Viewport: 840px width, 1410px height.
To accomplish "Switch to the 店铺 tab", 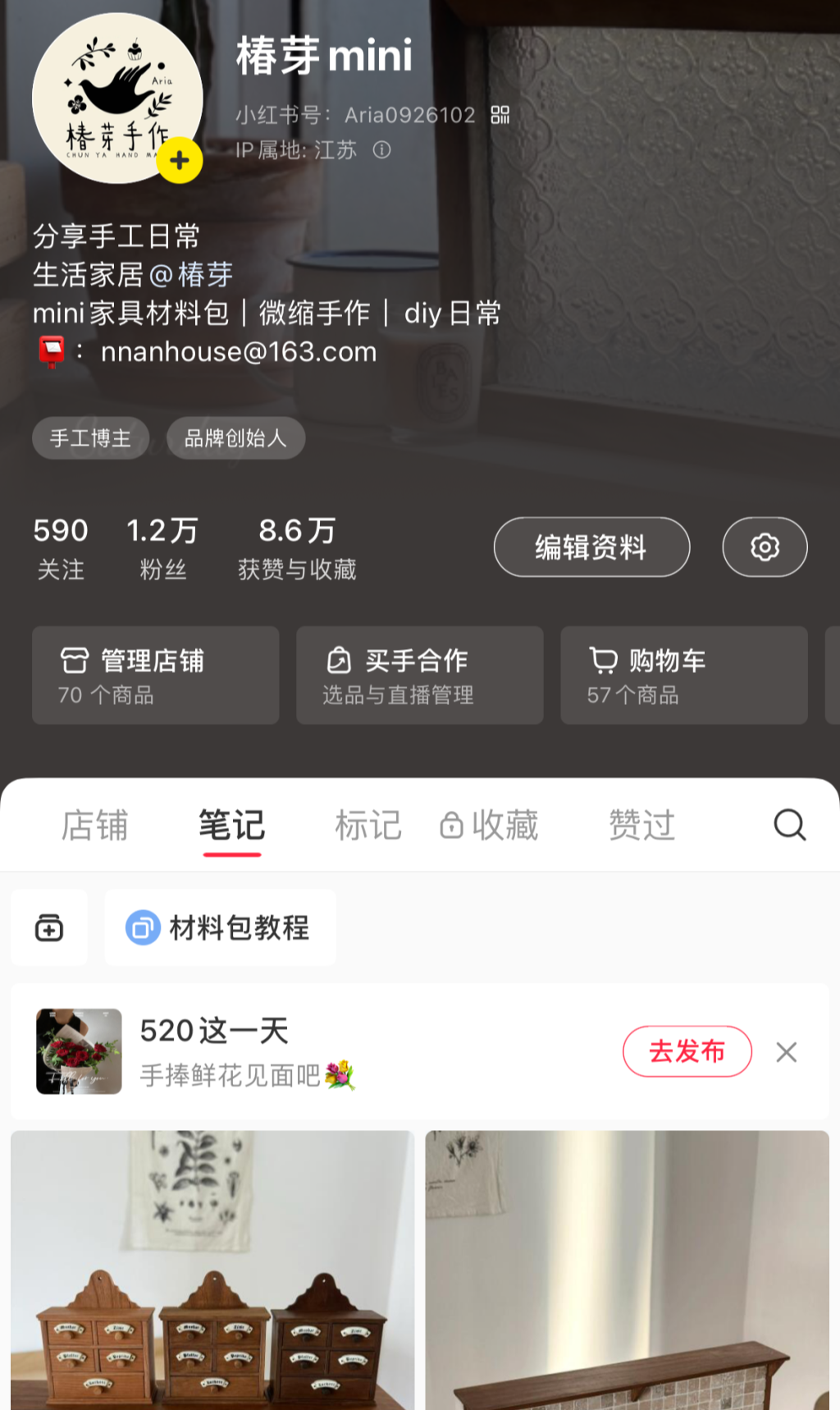I will tap(95, 825).
